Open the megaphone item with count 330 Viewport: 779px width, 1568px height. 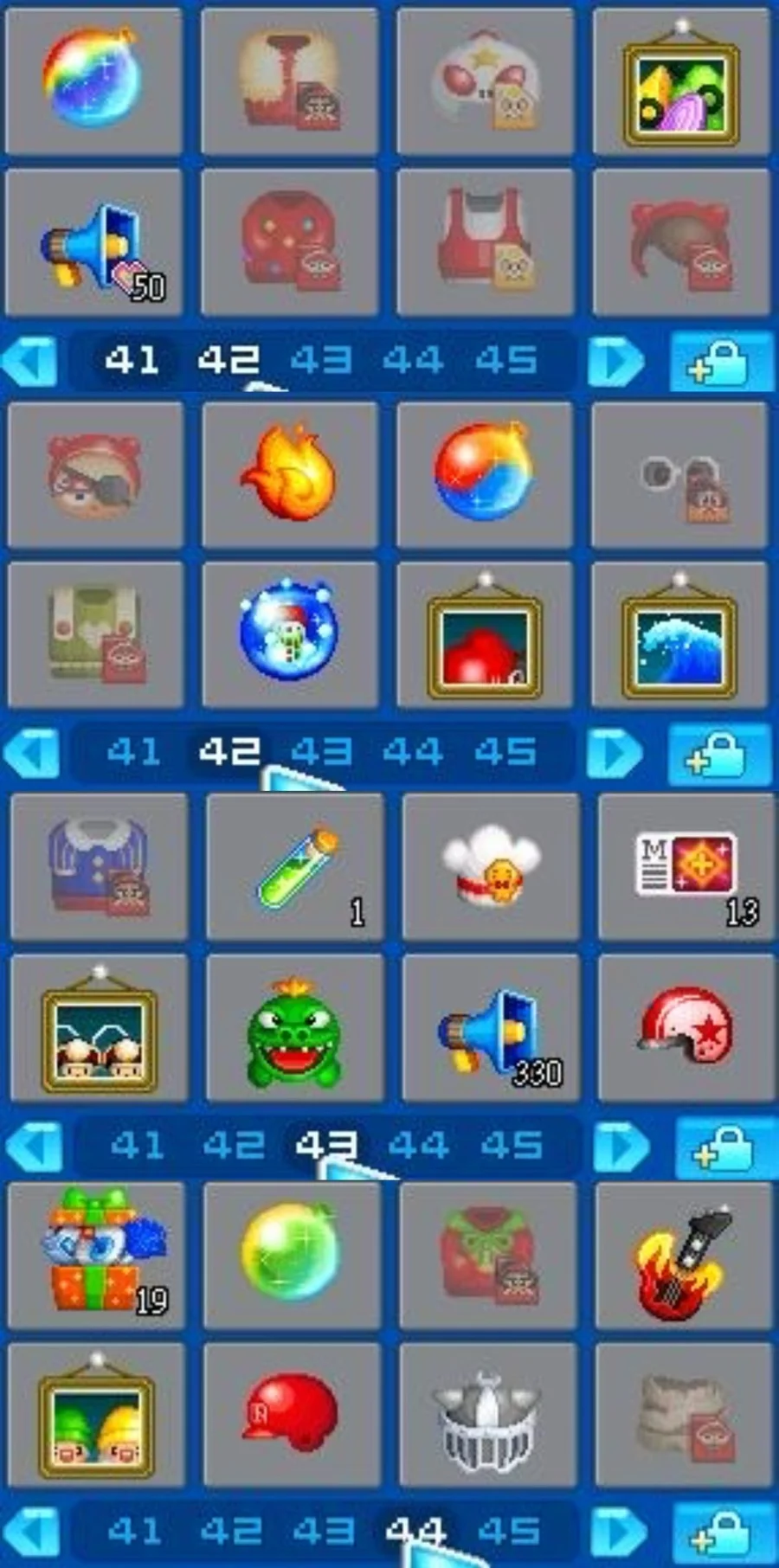491,1031
